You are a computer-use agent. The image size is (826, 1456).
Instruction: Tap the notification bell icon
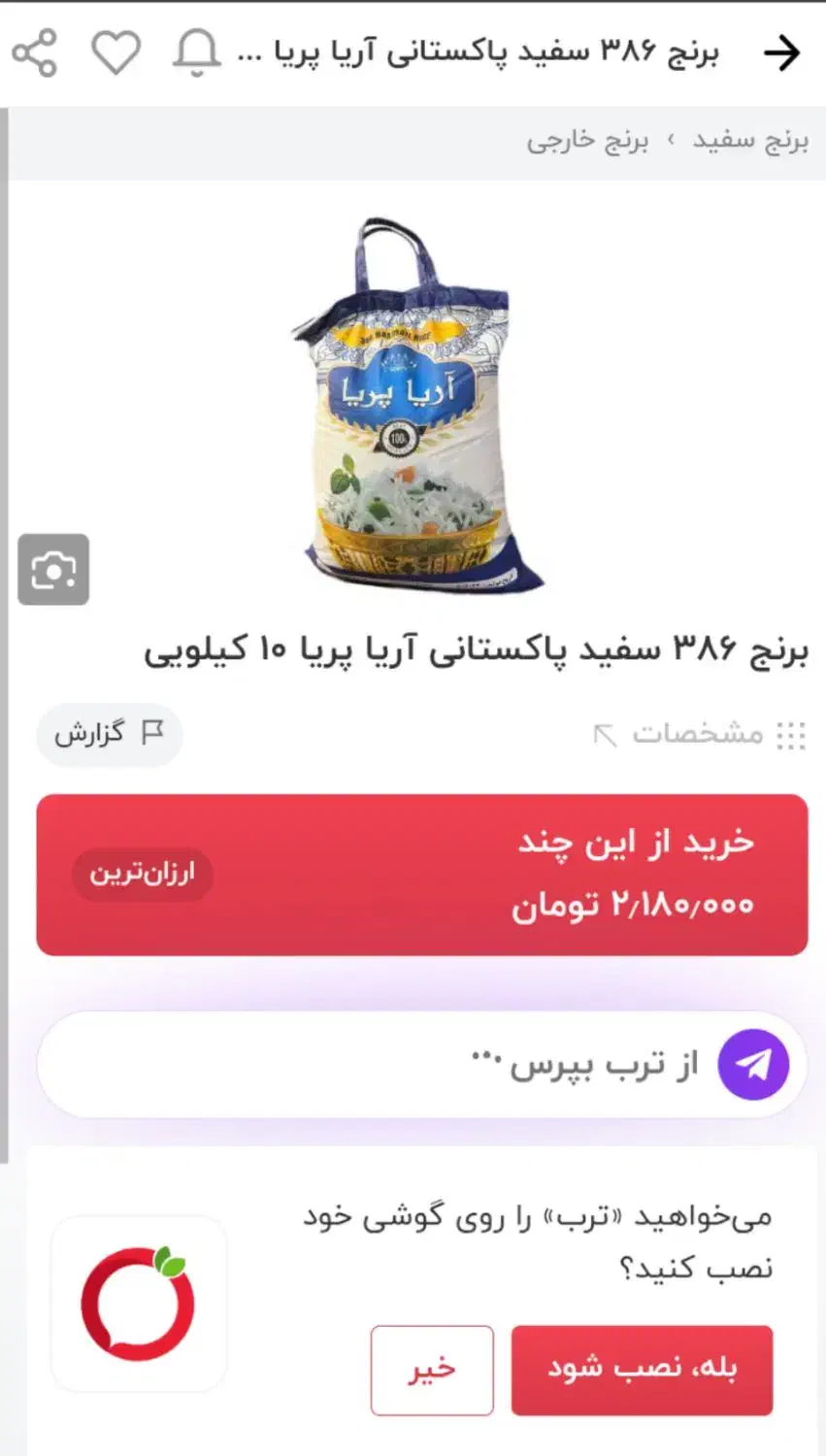click(195, 55)
